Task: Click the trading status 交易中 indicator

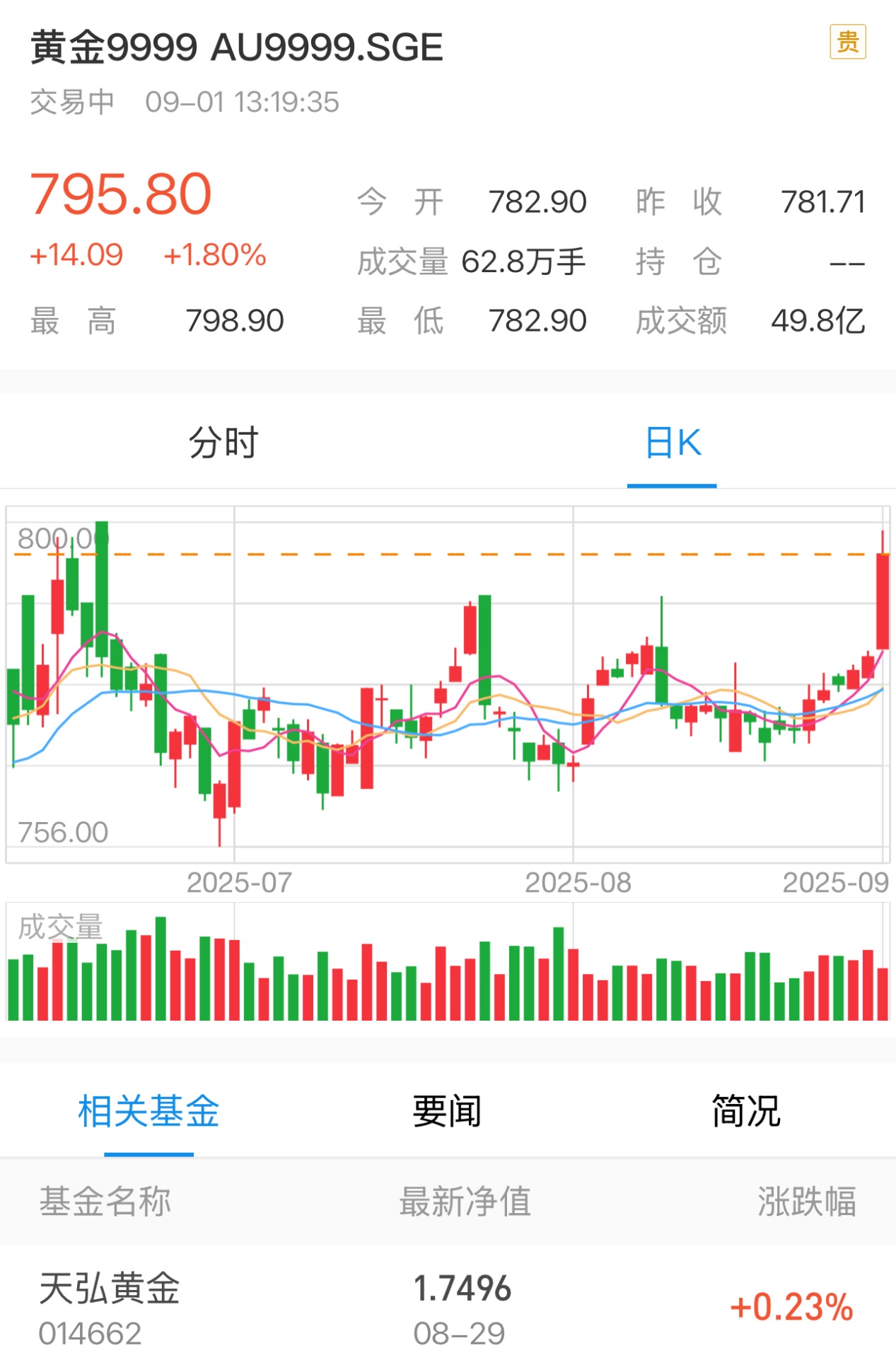Action: [x=71, y=102]
